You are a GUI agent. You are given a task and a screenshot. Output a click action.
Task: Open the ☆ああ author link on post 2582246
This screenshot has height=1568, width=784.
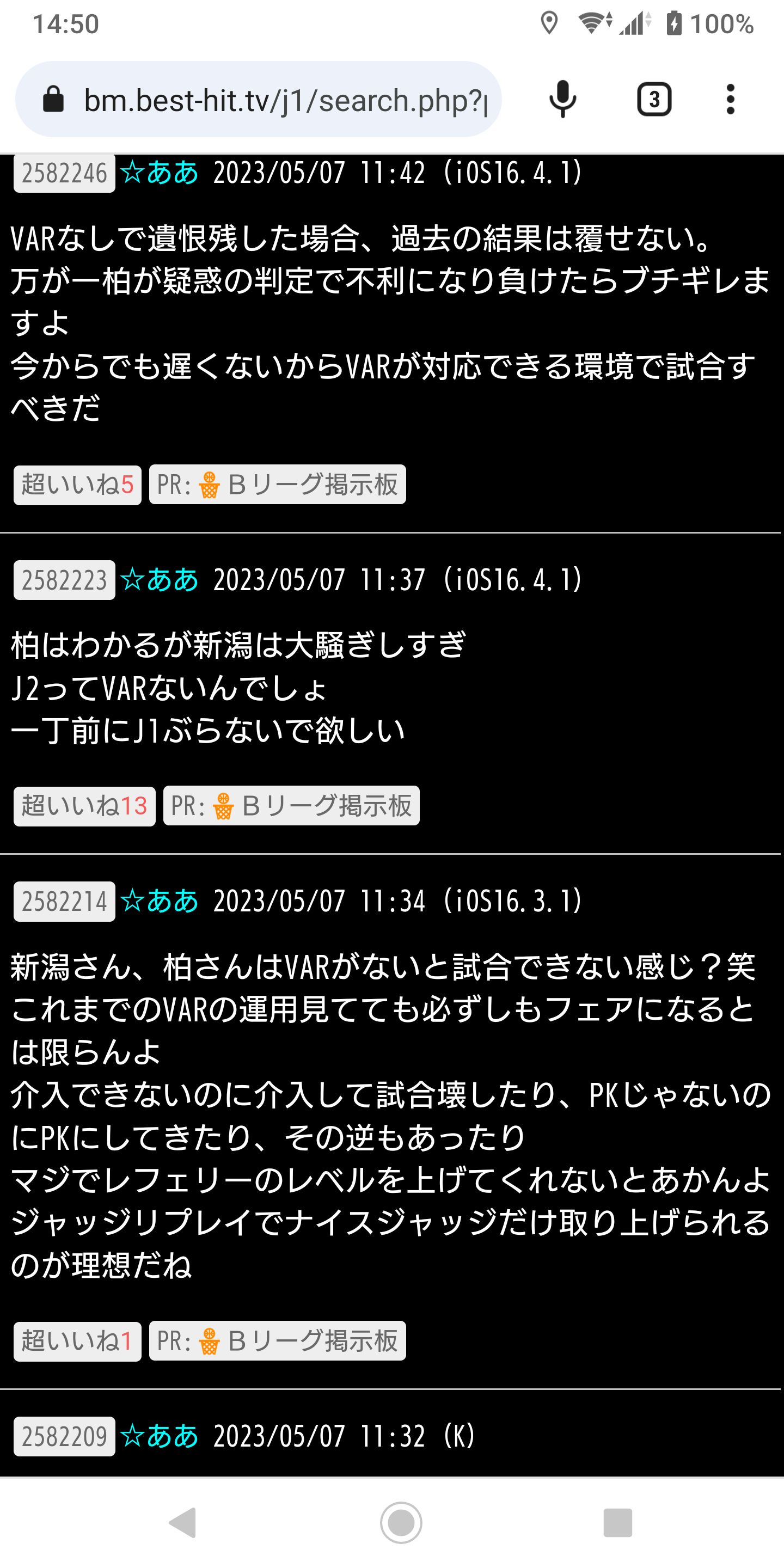point(160,174)
